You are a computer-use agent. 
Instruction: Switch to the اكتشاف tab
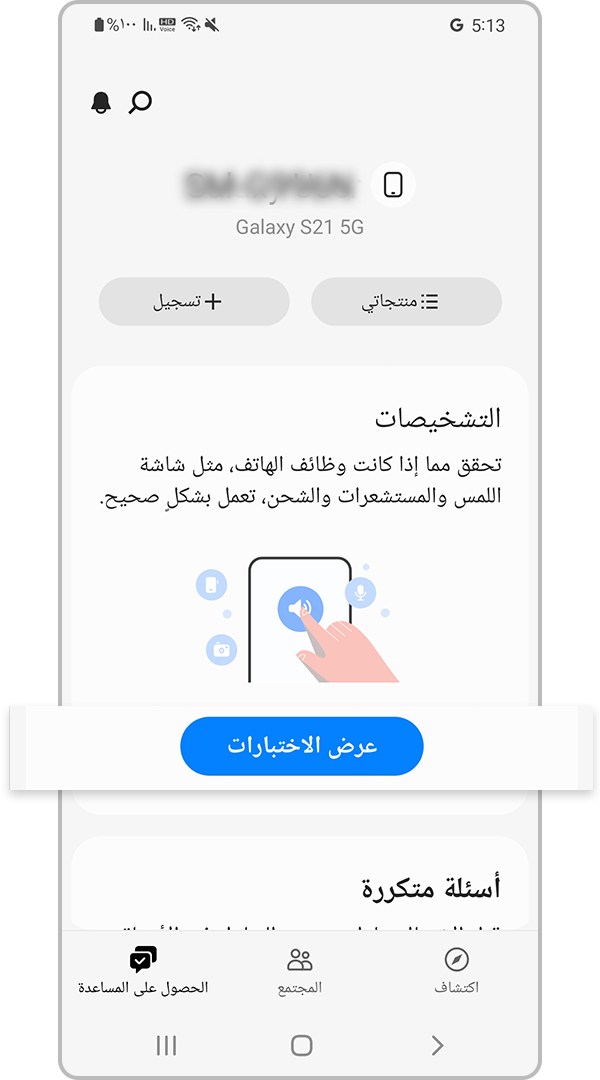[x=456, y=970]
